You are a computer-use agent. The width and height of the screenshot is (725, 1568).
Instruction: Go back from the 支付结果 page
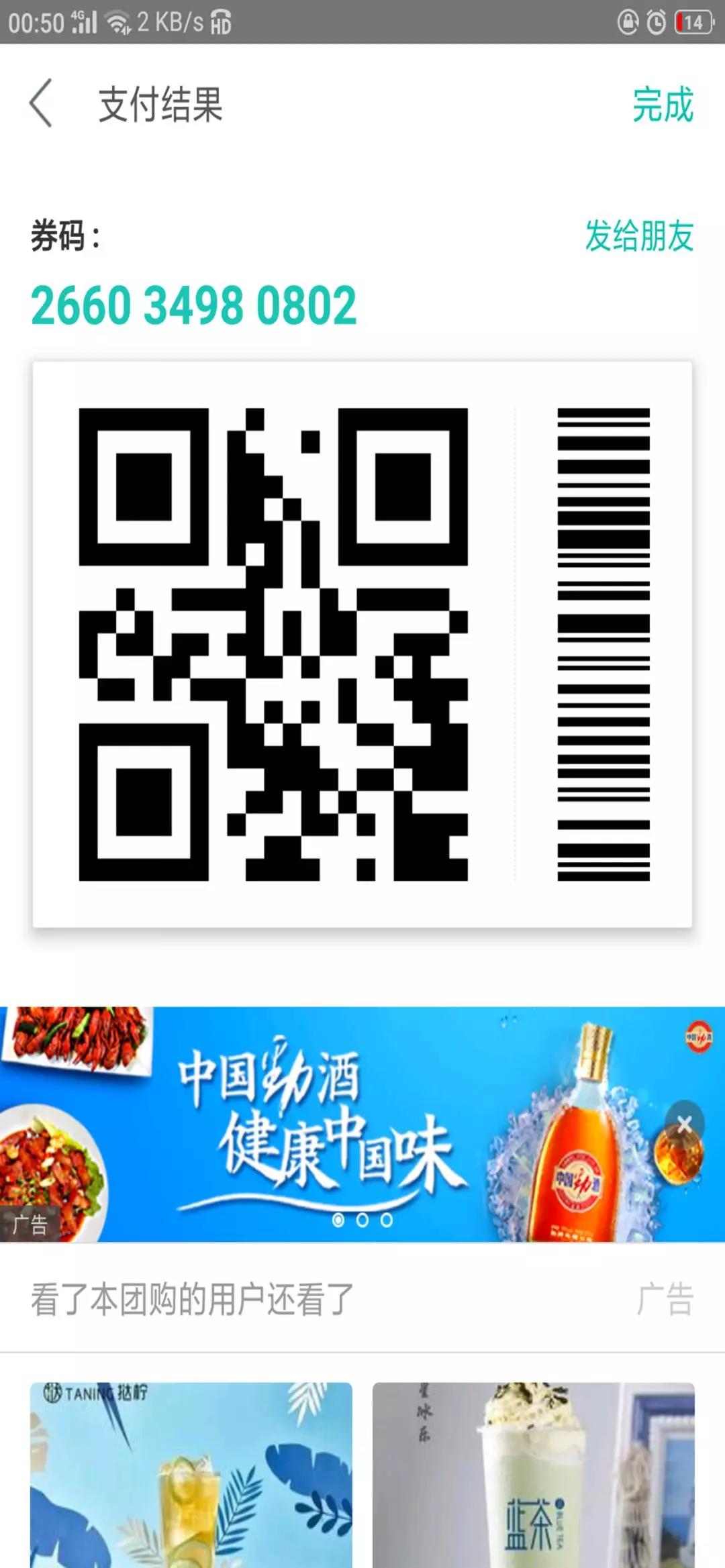pyautogui.click(x=41, y=103)
